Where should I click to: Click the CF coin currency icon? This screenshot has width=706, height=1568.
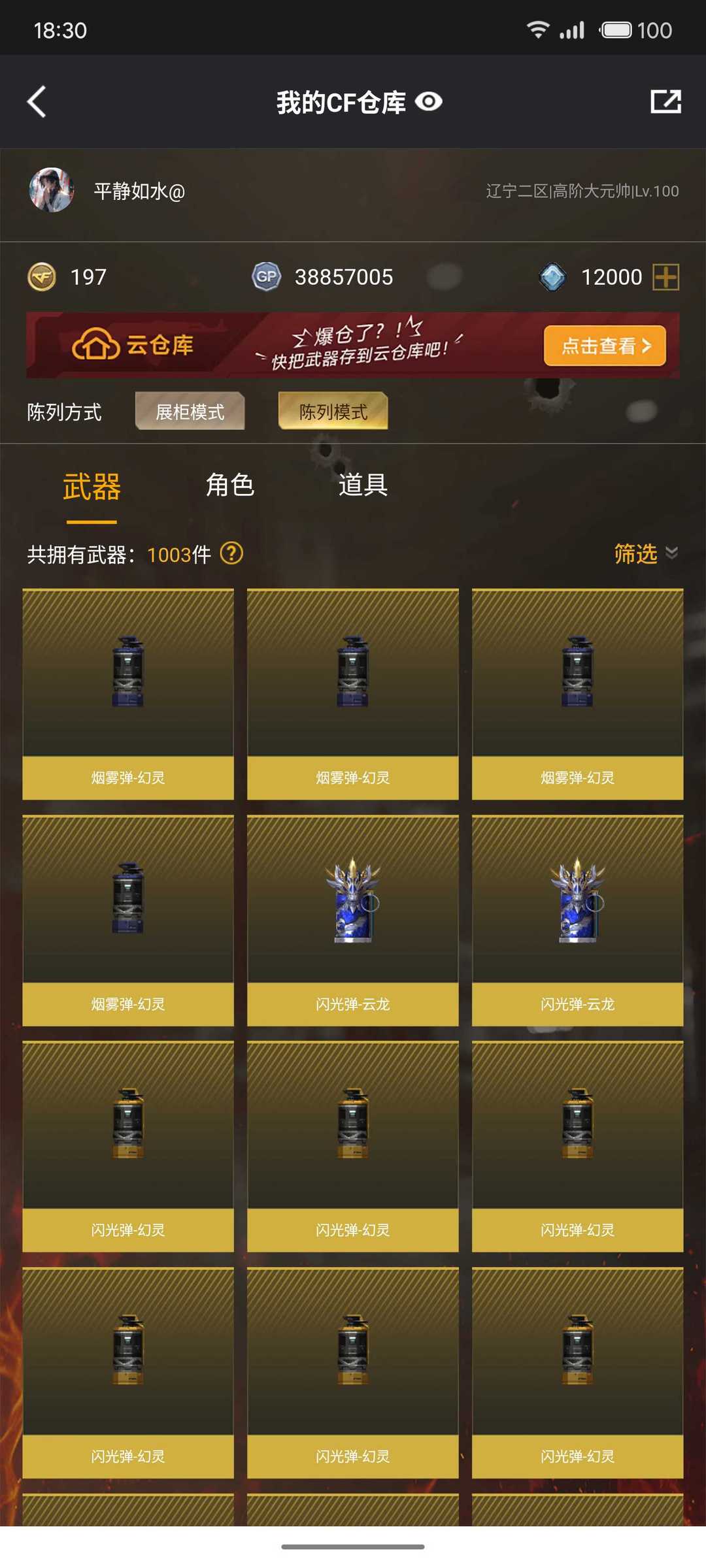coord(42,276)
